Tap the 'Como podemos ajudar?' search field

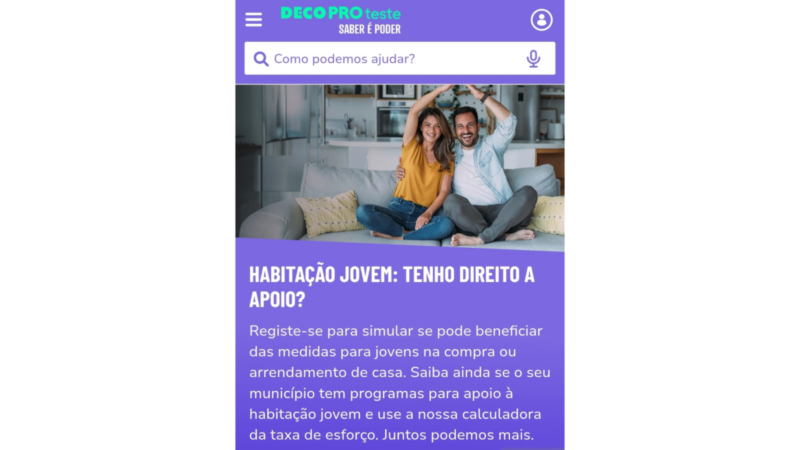390,59
